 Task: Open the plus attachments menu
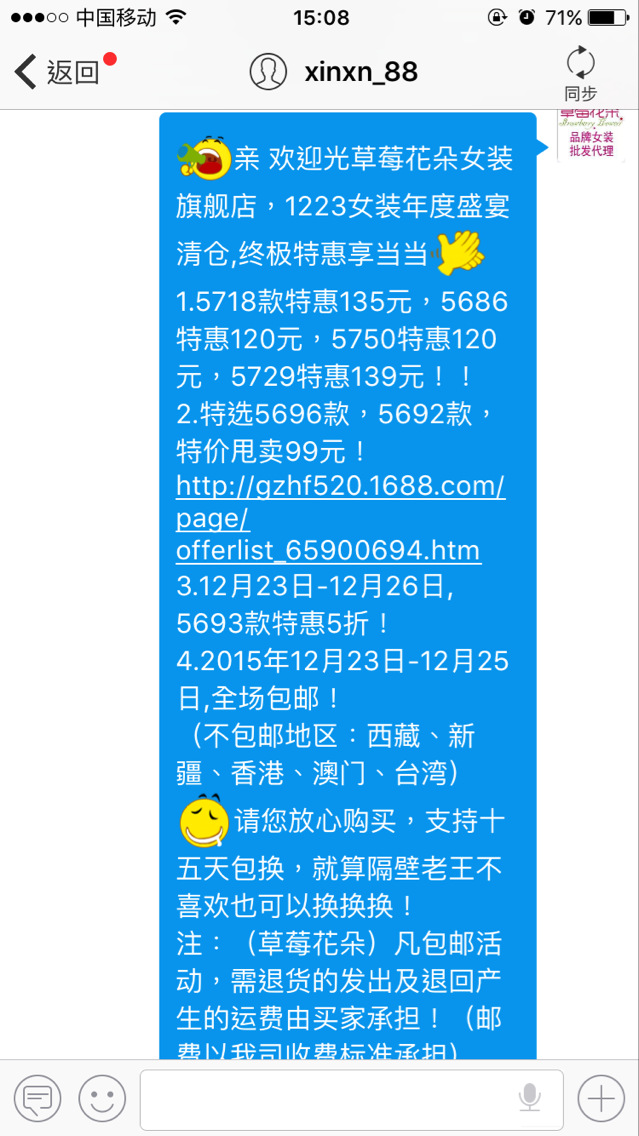601,1099
